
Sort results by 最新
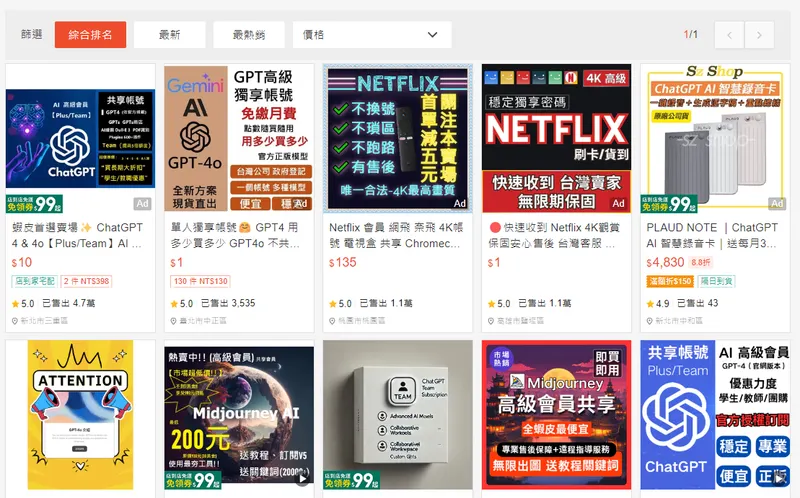point(169,35)
